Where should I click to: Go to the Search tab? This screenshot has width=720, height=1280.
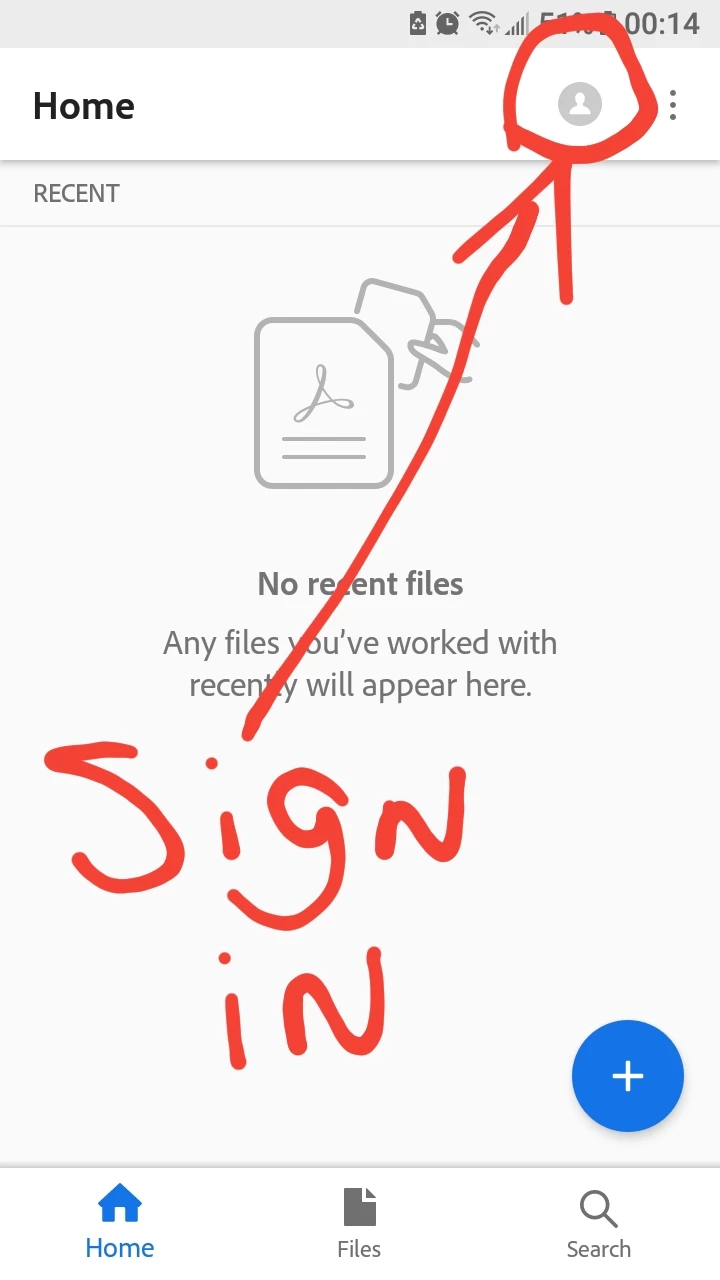598,1222
